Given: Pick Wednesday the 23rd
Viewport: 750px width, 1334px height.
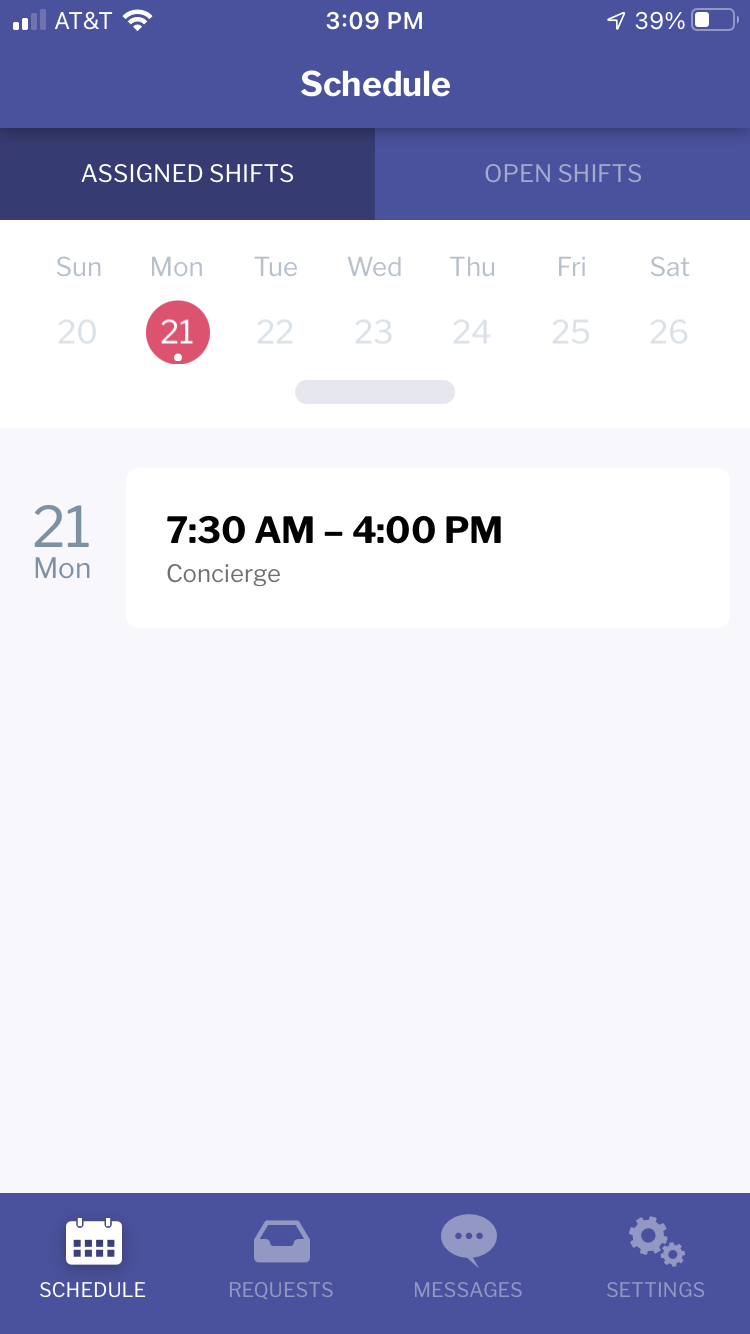Looking at the screenshot, I should click(x=374, y=332).
